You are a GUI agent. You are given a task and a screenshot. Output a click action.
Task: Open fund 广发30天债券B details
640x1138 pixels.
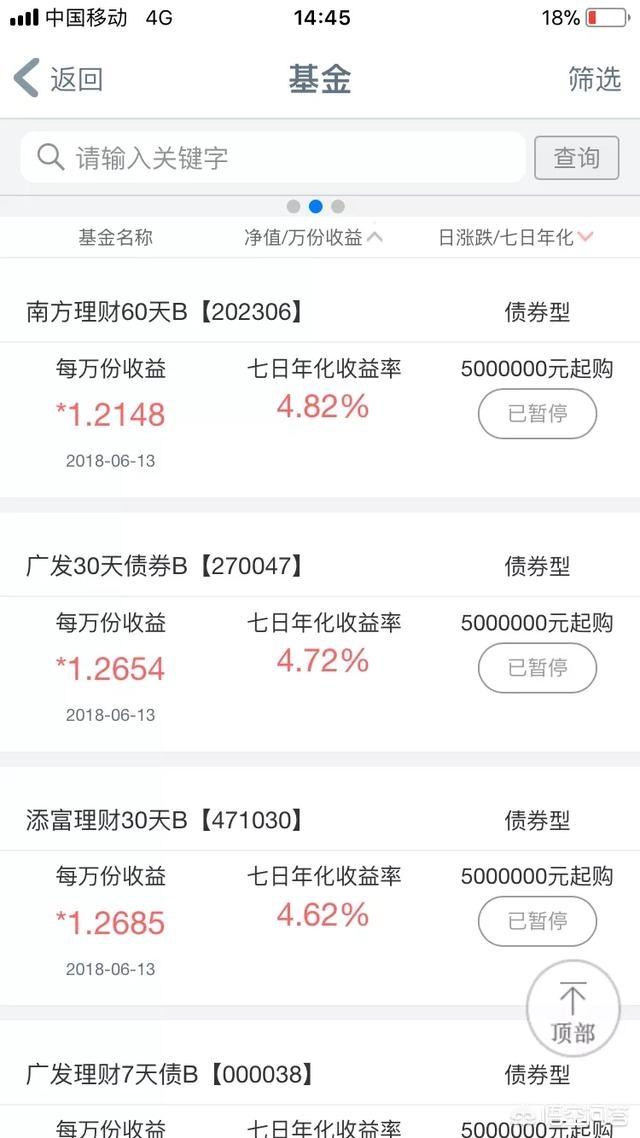(164, 566)
